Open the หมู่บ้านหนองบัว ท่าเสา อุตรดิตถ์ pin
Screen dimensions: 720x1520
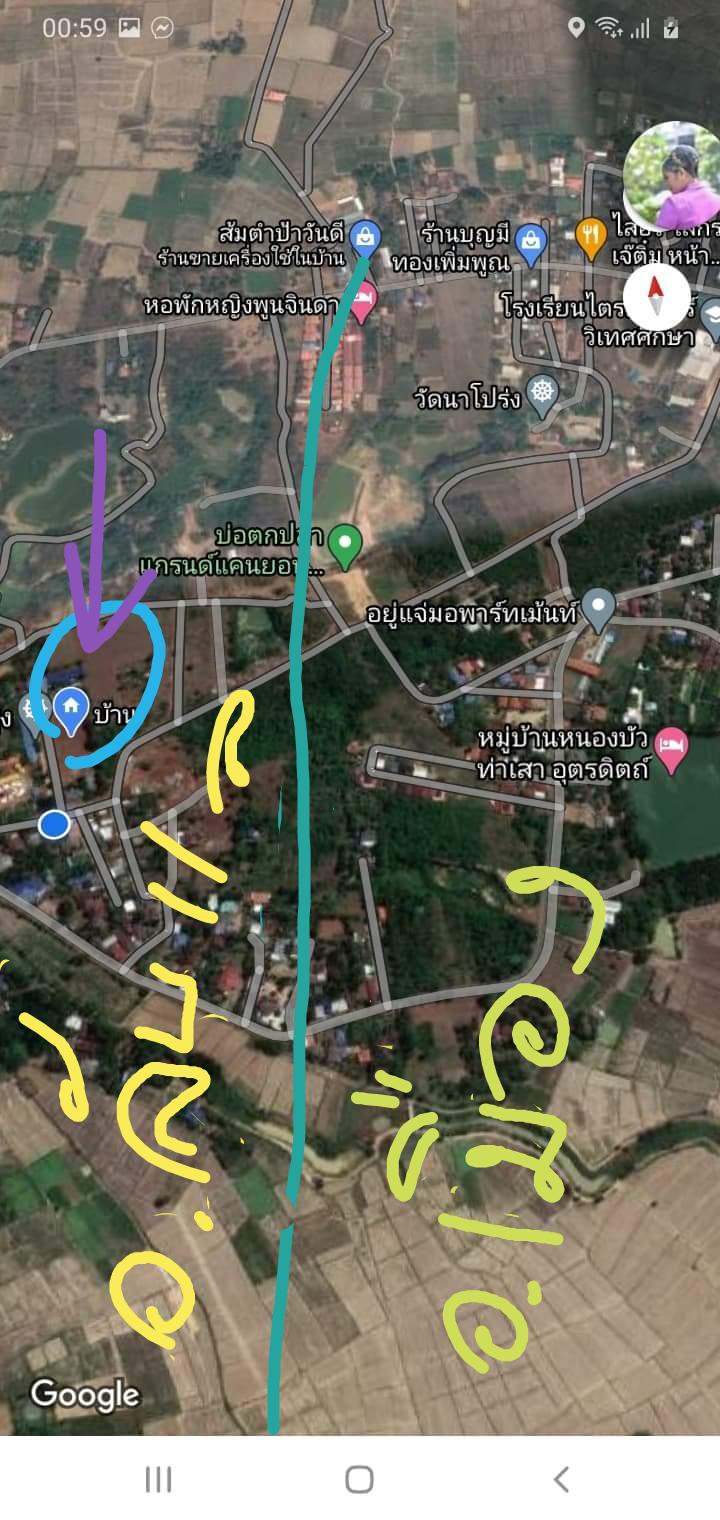tap(670, 750)
